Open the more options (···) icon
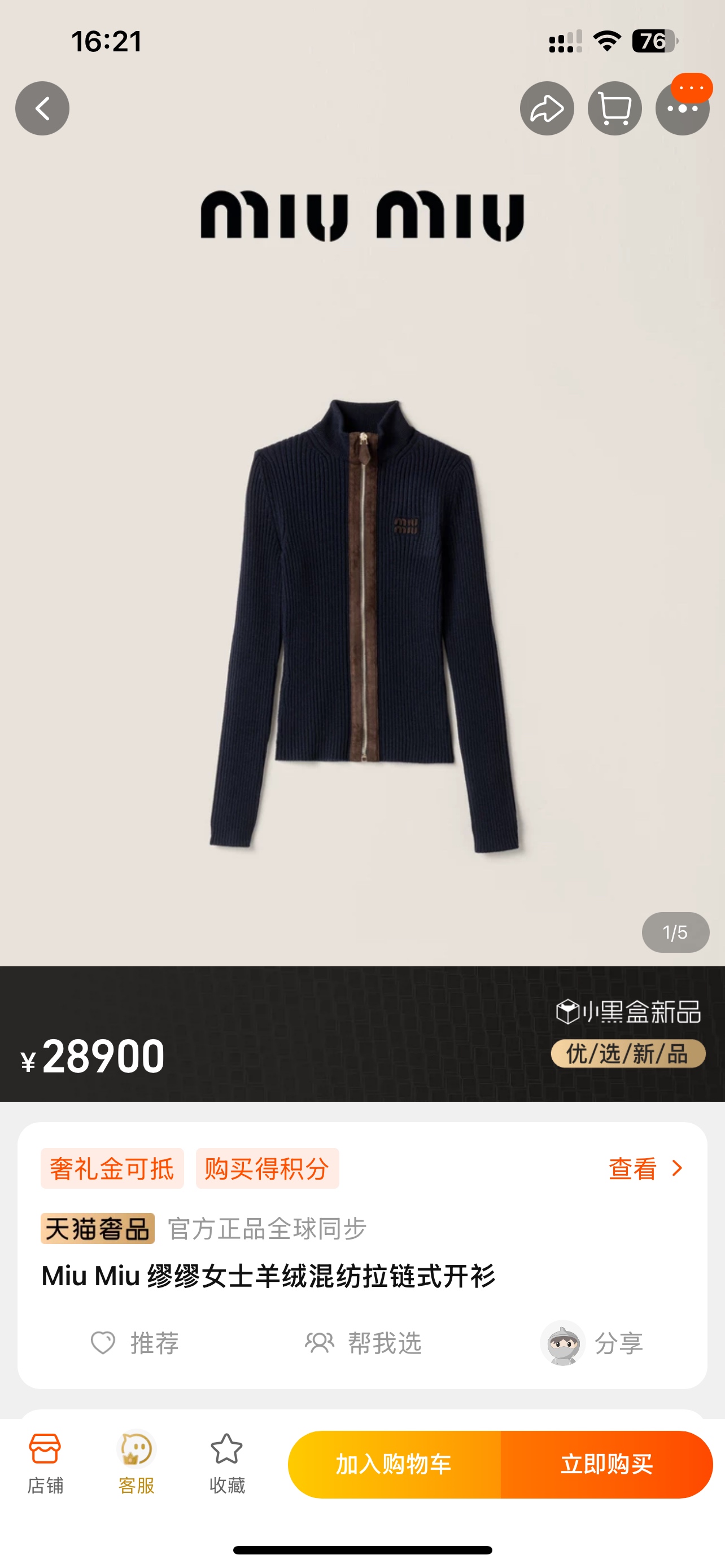Screen dimensions: 725x1568 coord(682,107)
